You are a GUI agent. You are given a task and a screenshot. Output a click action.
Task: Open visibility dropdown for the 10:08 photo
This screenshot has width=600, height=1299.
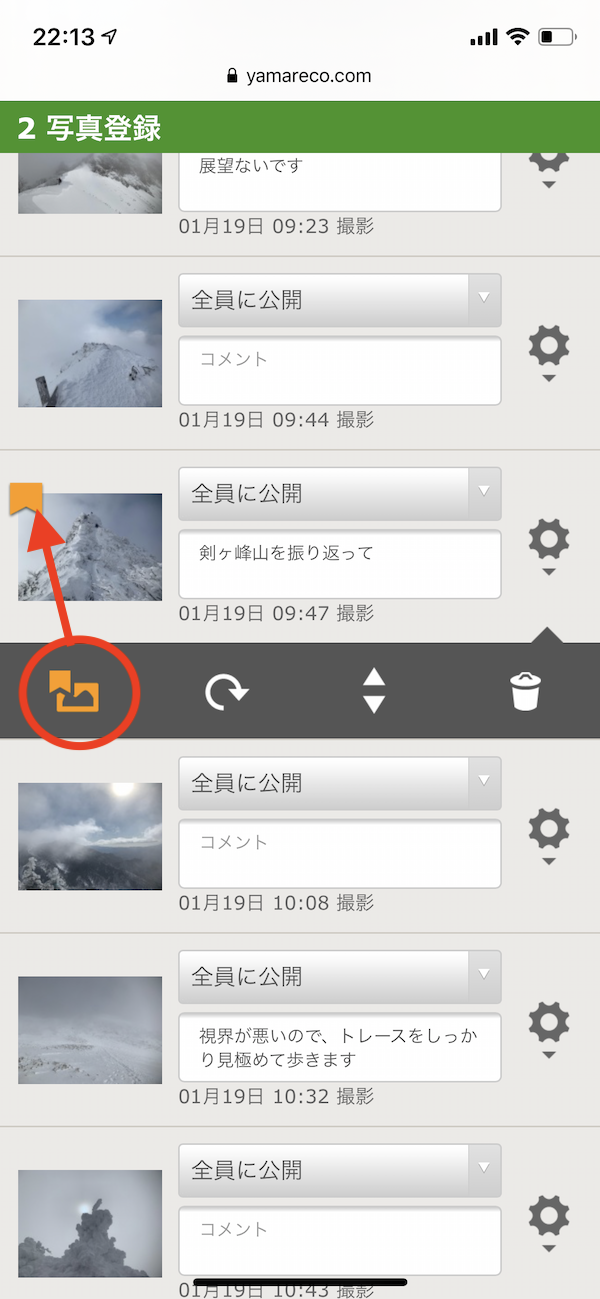[340, 782]
